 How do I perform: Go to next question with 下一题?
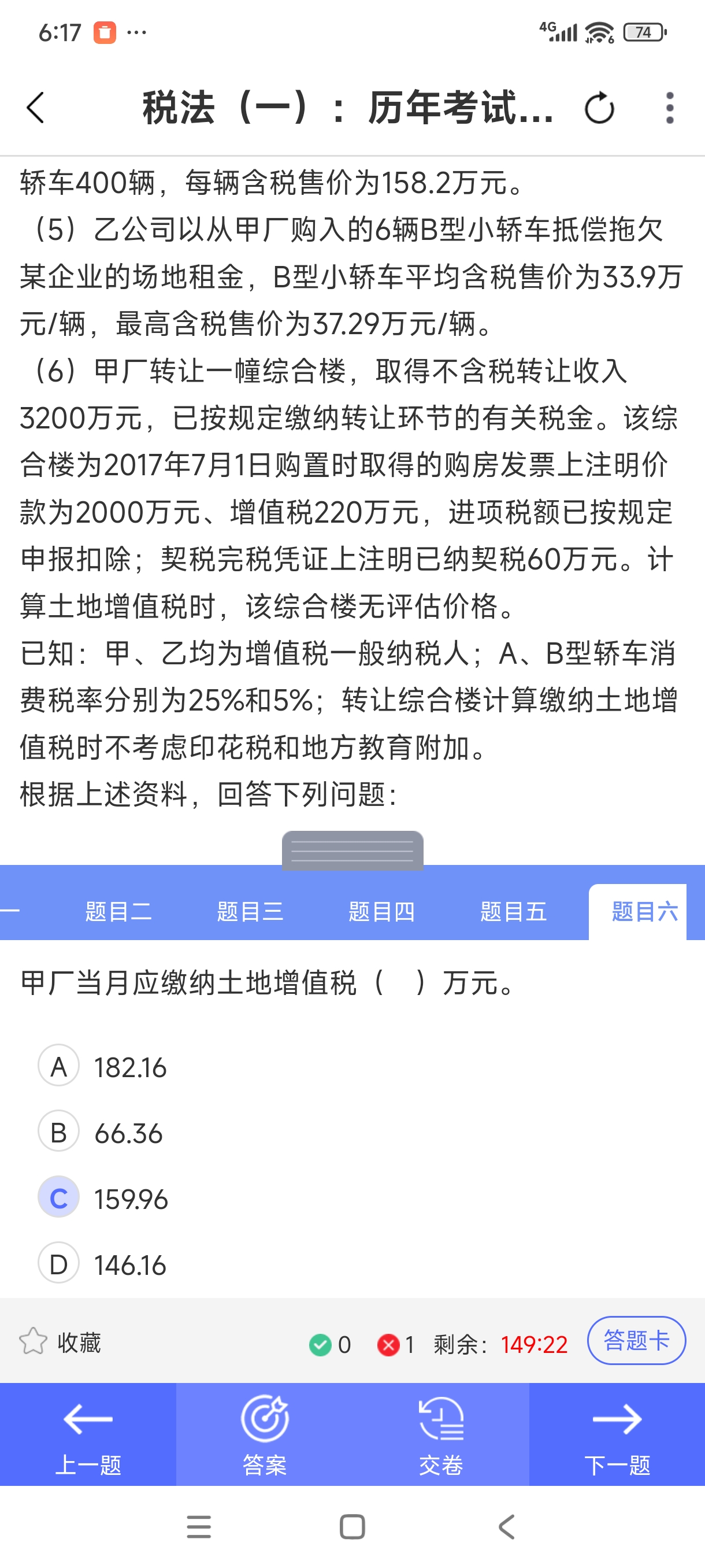click(617, 1434)
